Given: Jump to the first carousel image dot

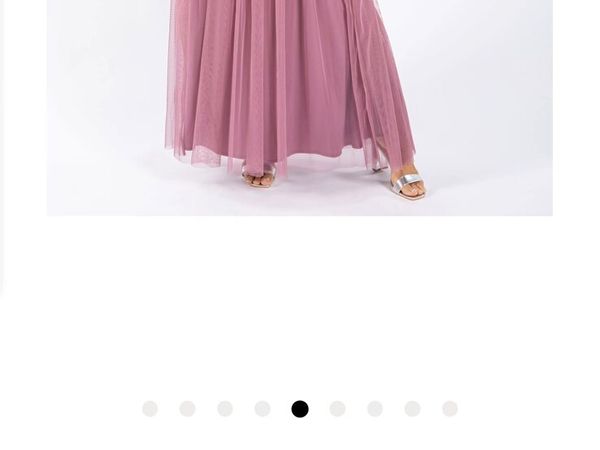Looking at the screenshot, I should [x=150, y=409].
